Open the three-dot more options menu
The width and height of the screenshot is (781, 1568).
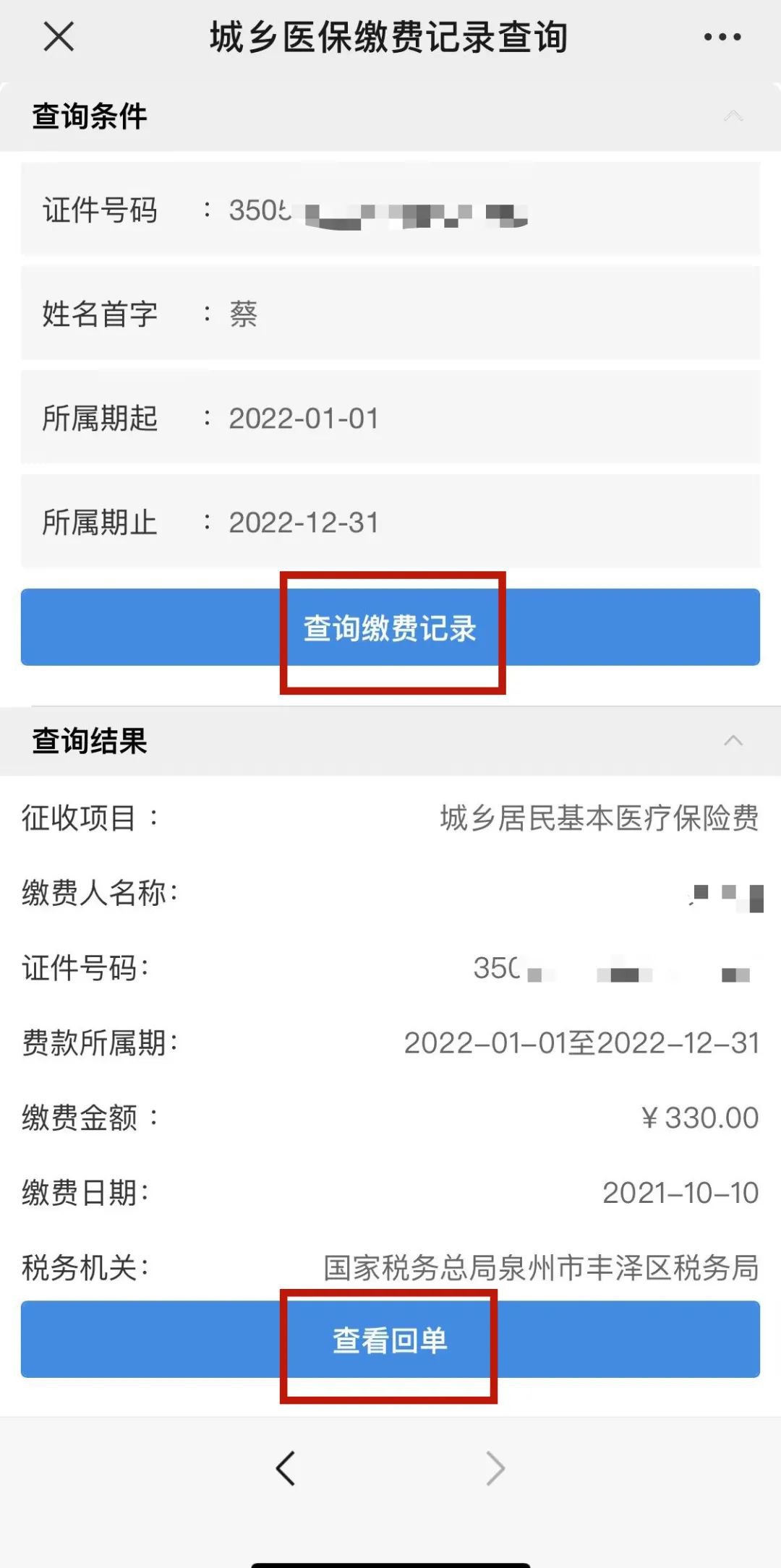(722, 37)
